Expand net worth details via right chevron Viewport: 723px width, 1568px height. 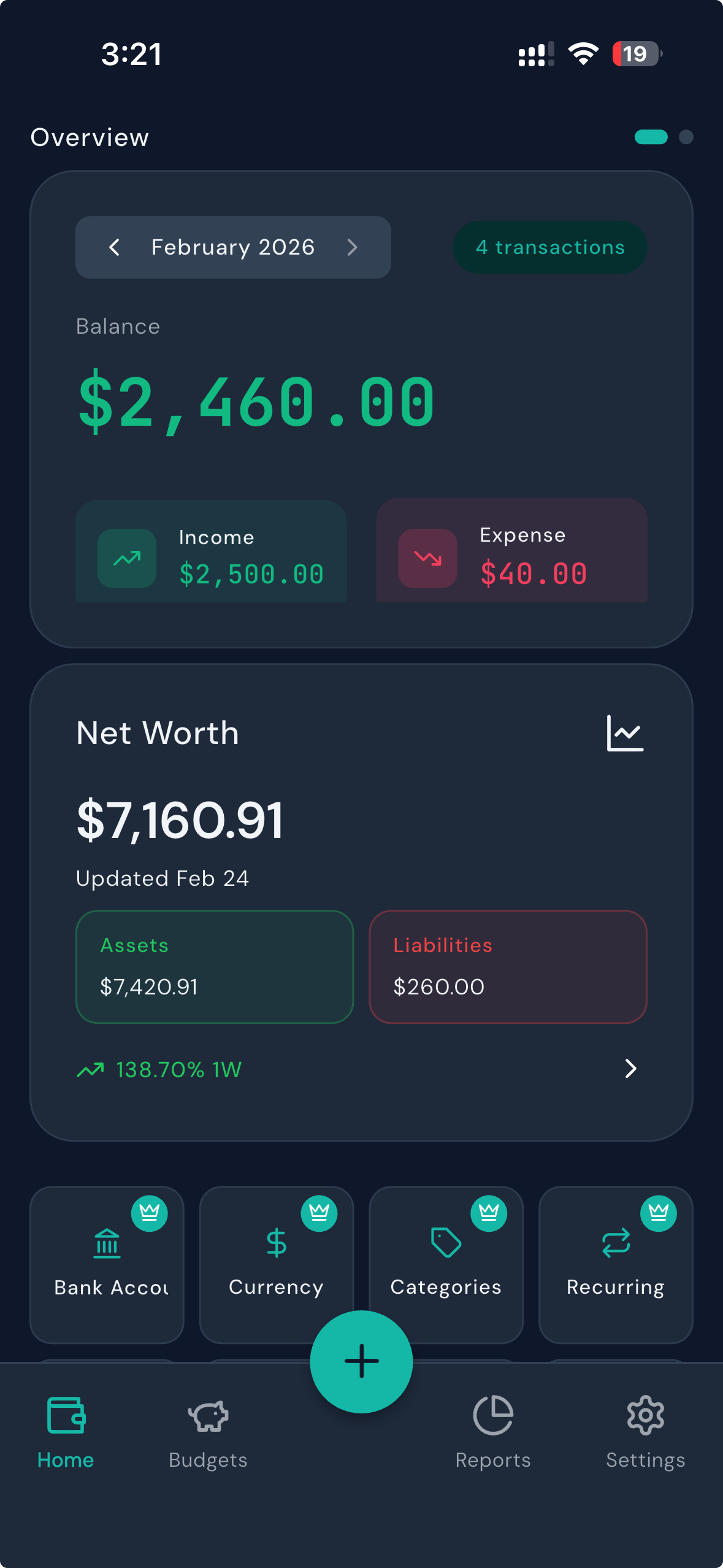pos(630,1069)
